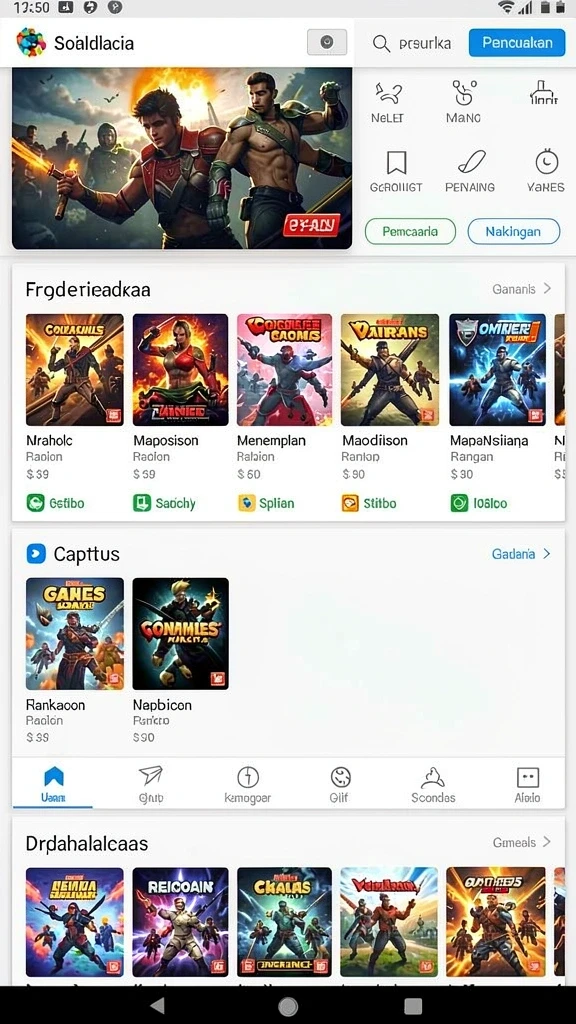
Task: Open the featured game banner
Action: pyautogui.click(x=182, y=158)
